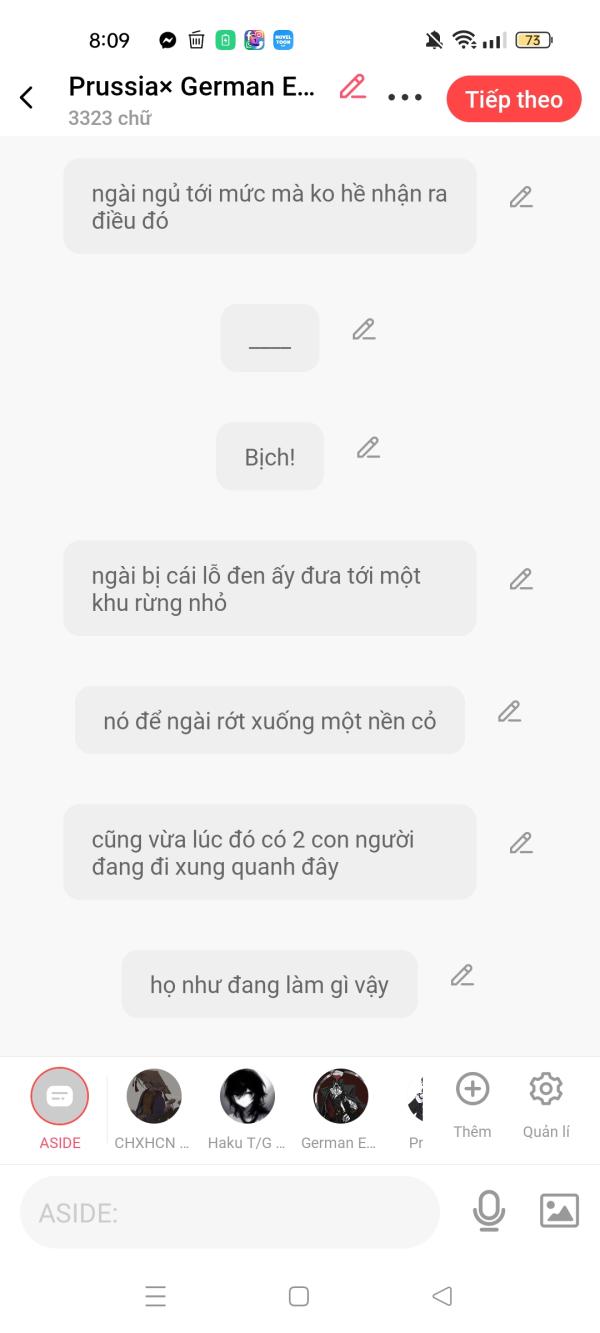
Task: Tap the Tiếp theo button
Action: click(513, 99)
